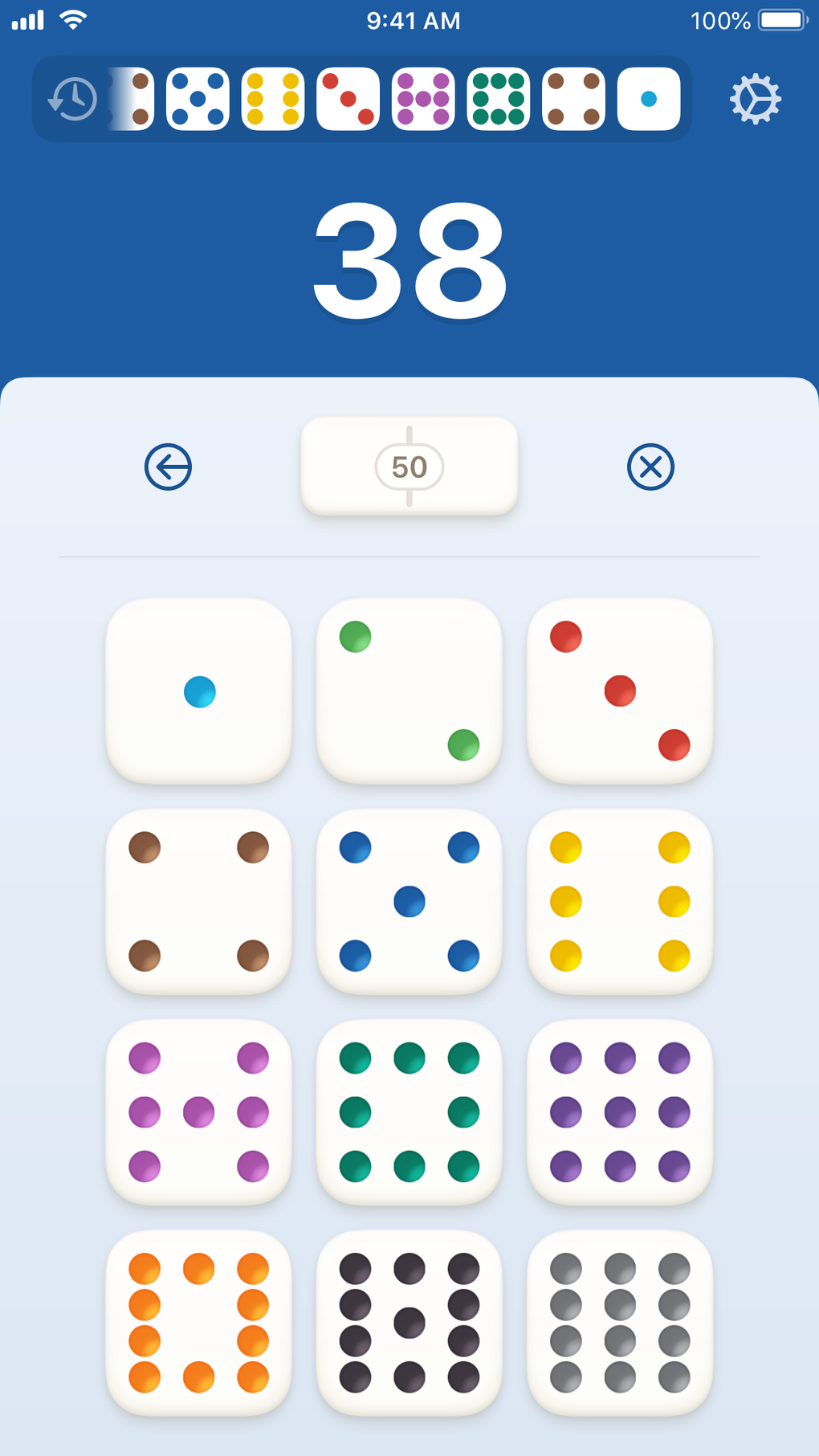This screenshot has height=1456, width=819.
Task: Tap the brown four-dot die tile
Action: pyautogui.click(x=198, y=901)
